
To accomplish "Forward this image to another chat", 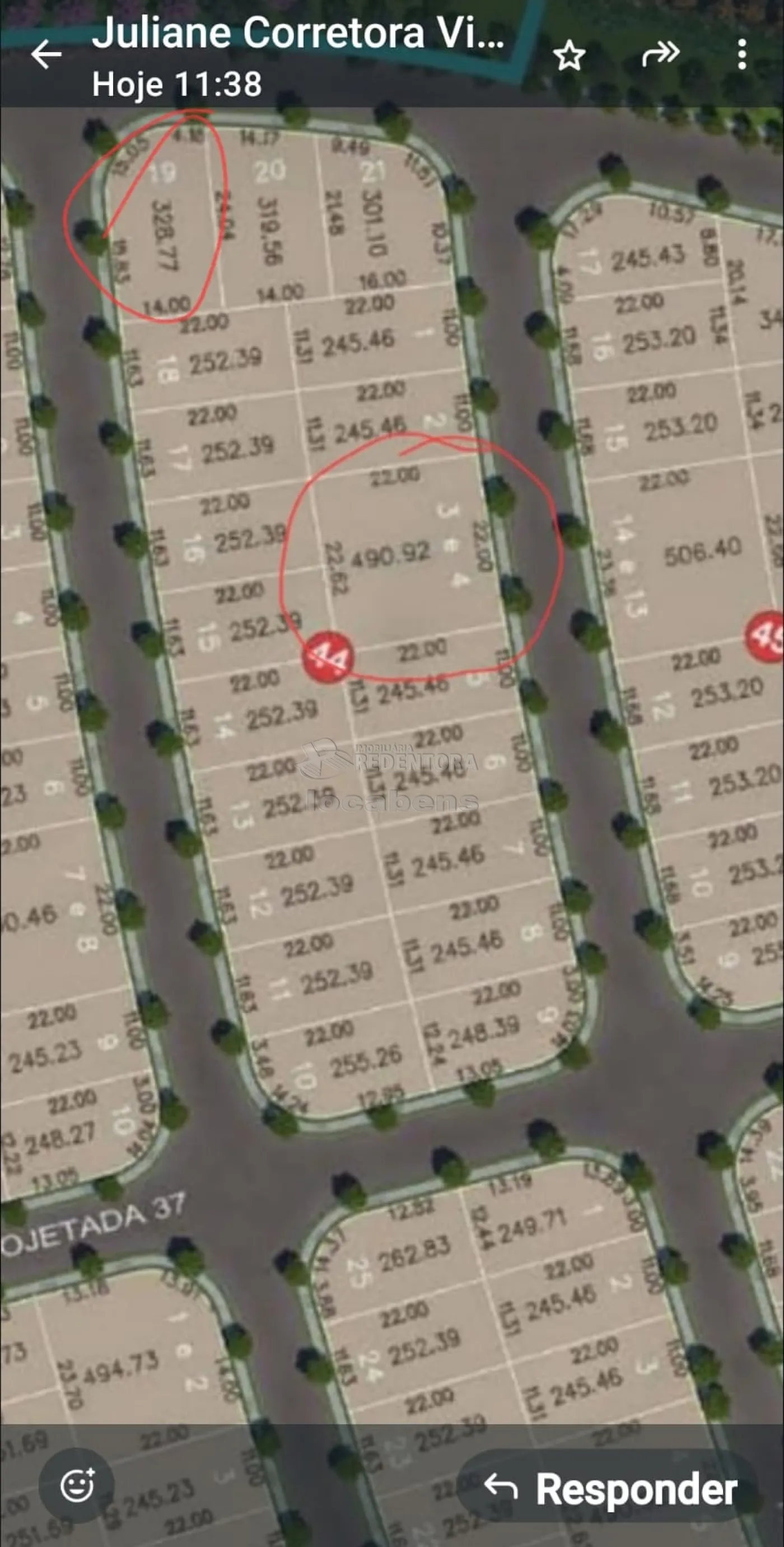I will (660, 54).
